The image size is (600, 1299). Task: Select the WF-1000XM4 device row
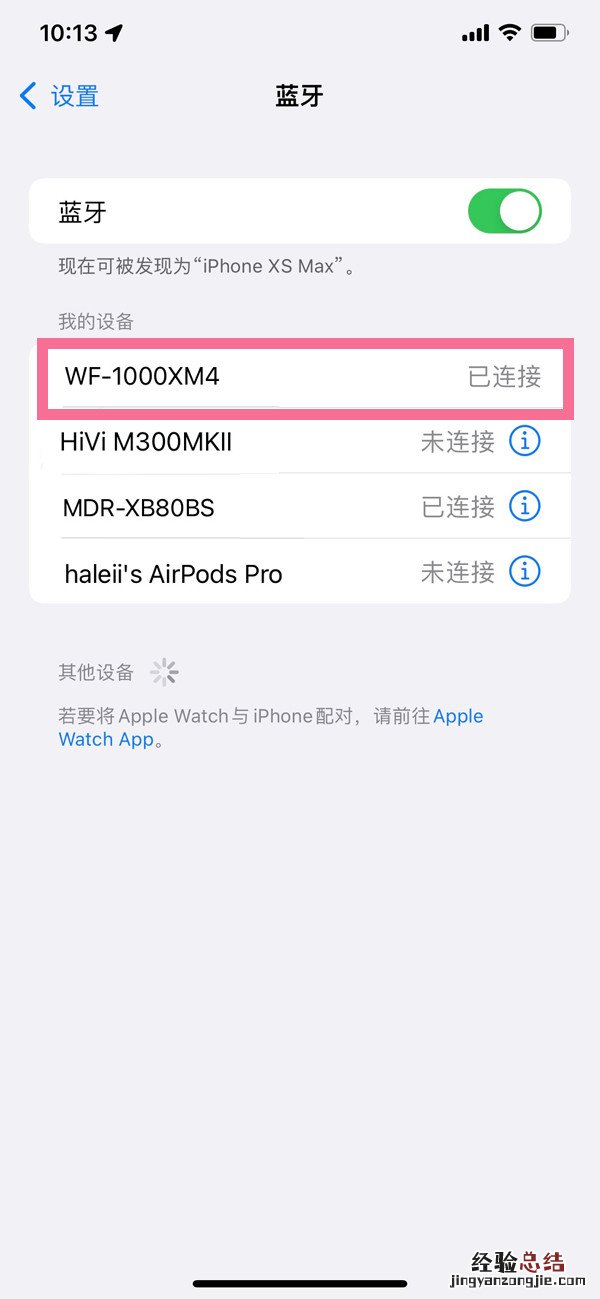tap(300, 377)
